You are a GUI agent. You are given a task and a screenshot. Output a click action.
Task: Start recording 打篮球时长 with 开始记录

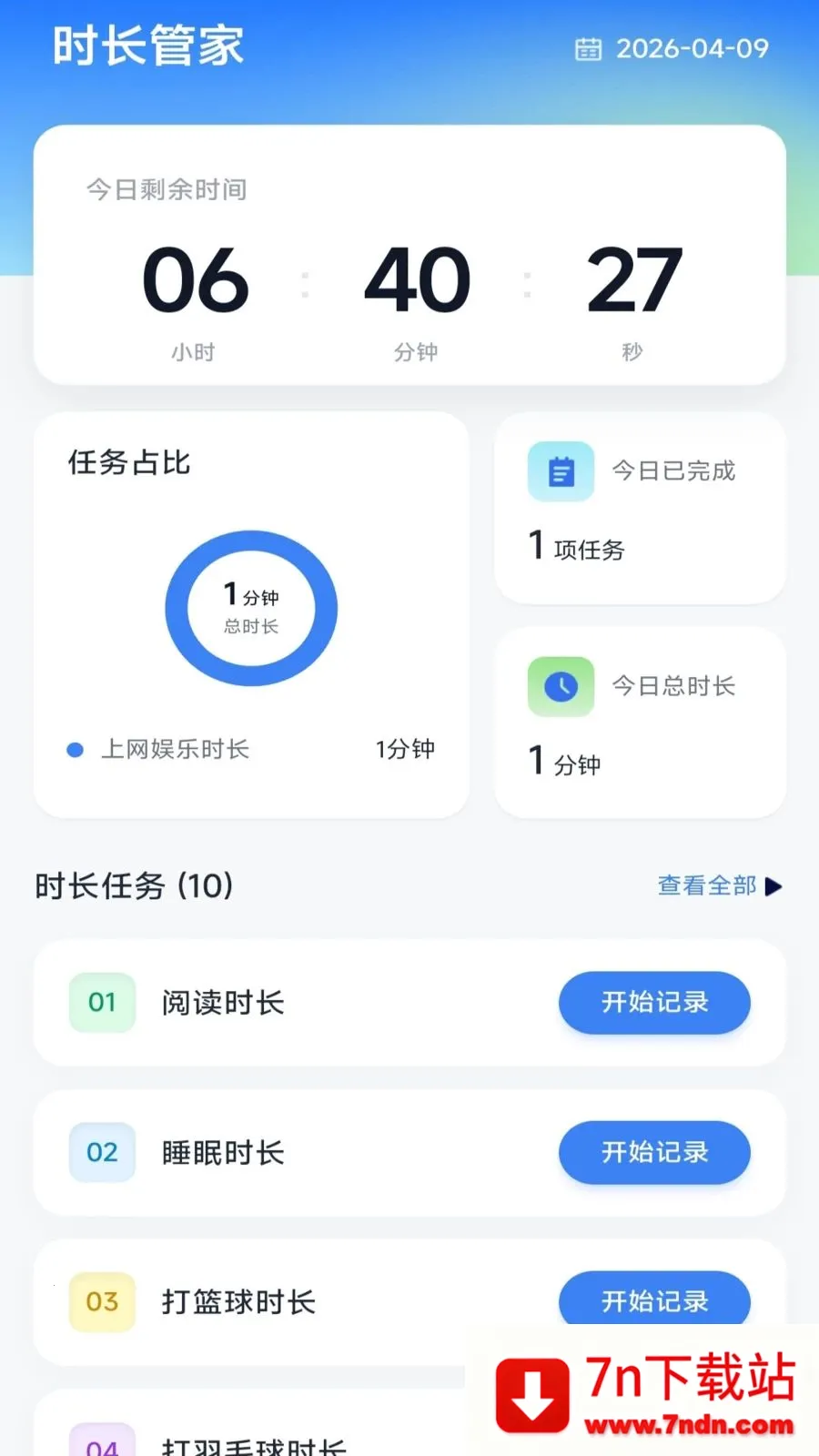[653, 1299]
